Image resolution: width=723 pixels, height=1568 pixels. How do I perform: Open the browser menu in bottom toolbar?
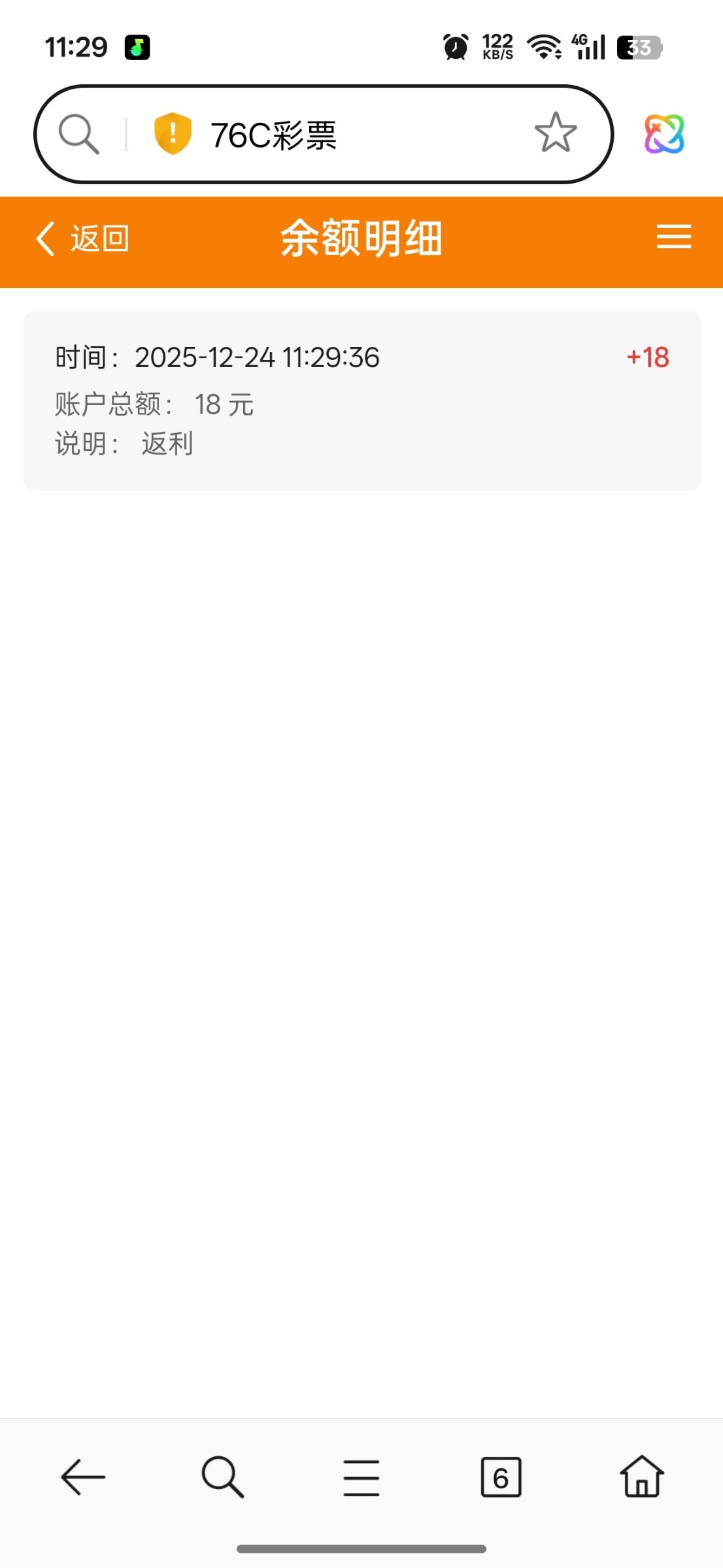361,1477
